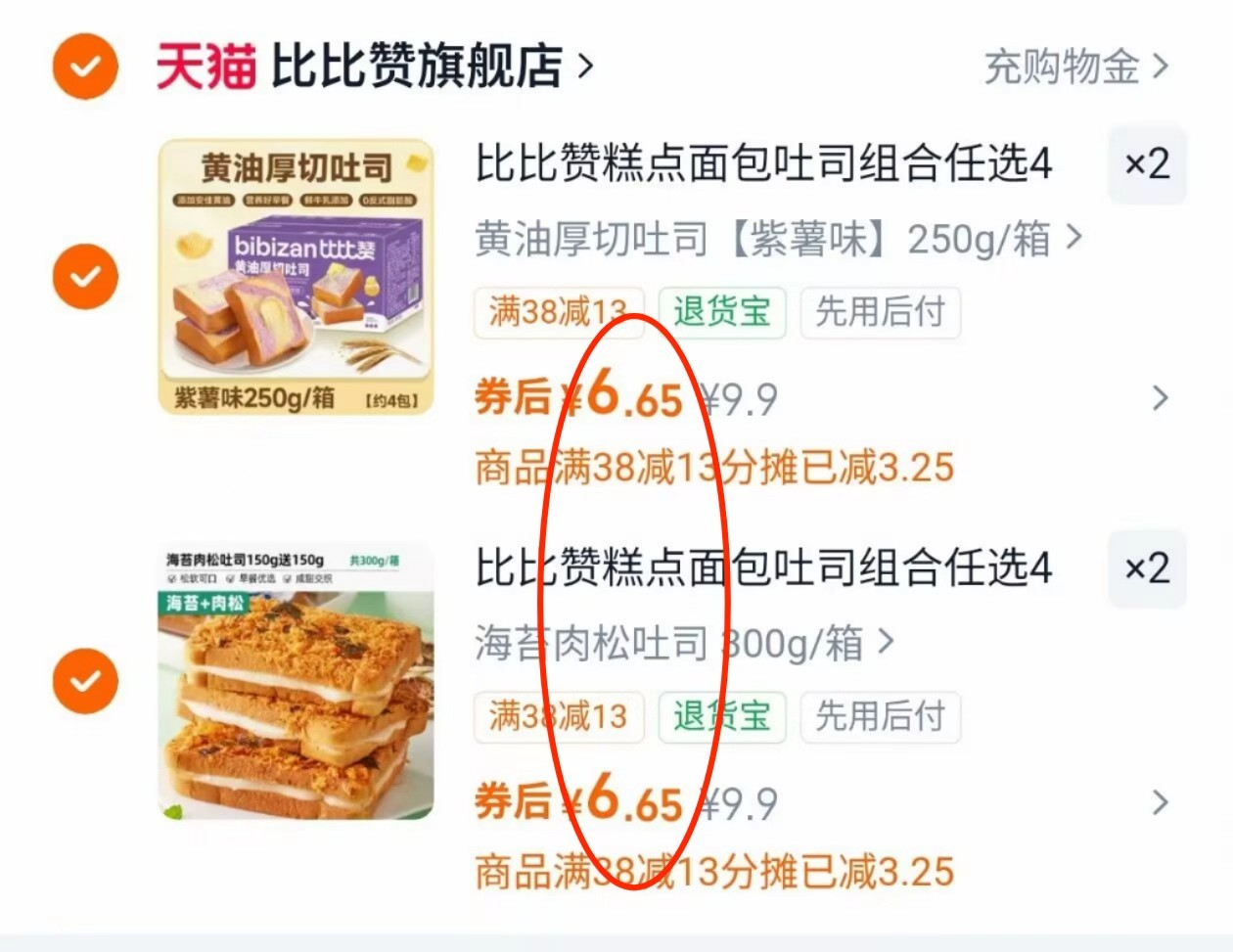This screenshot has height=952, width=1233.
Task: Open the 紫薯味 toast product image
Action: (x=296, y=276)
